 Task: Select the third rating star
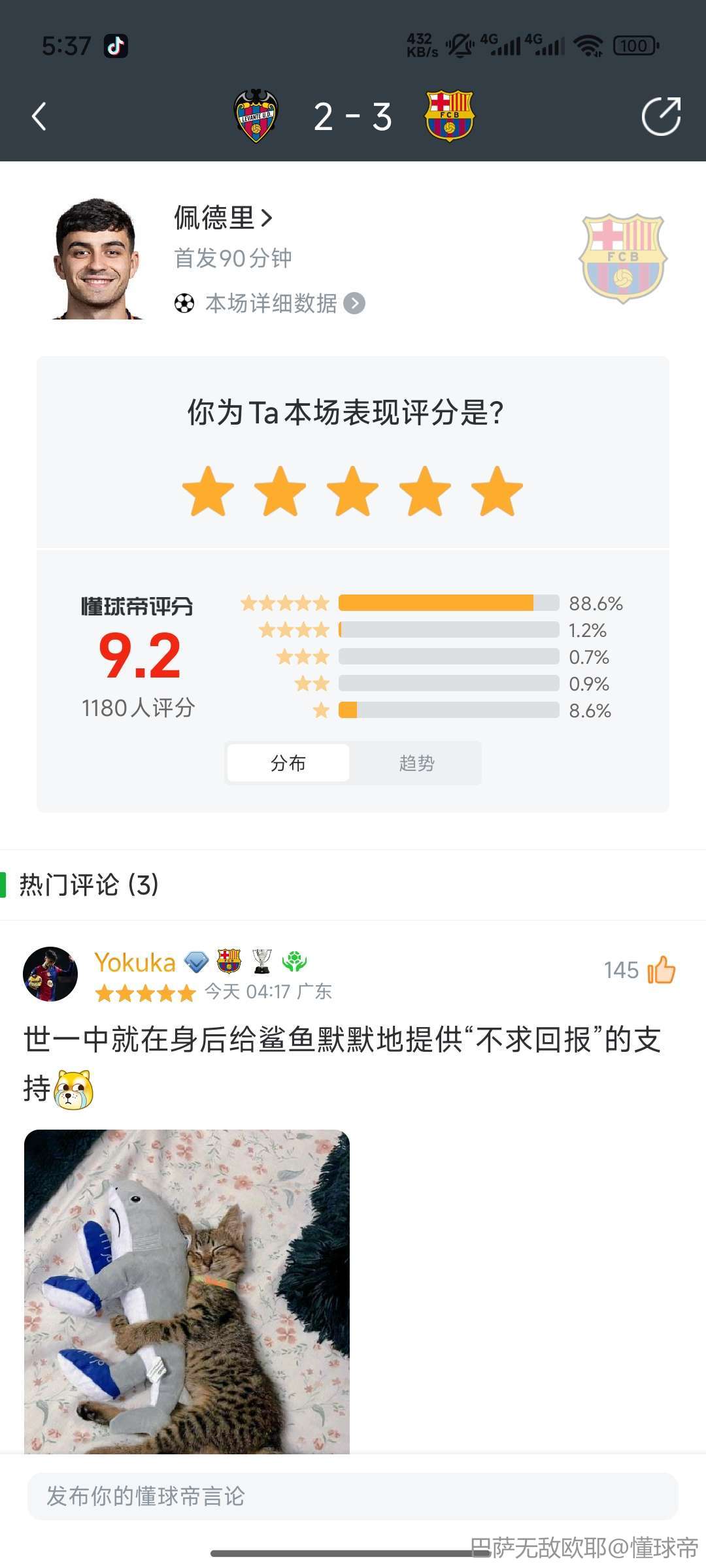coord(352,491)
